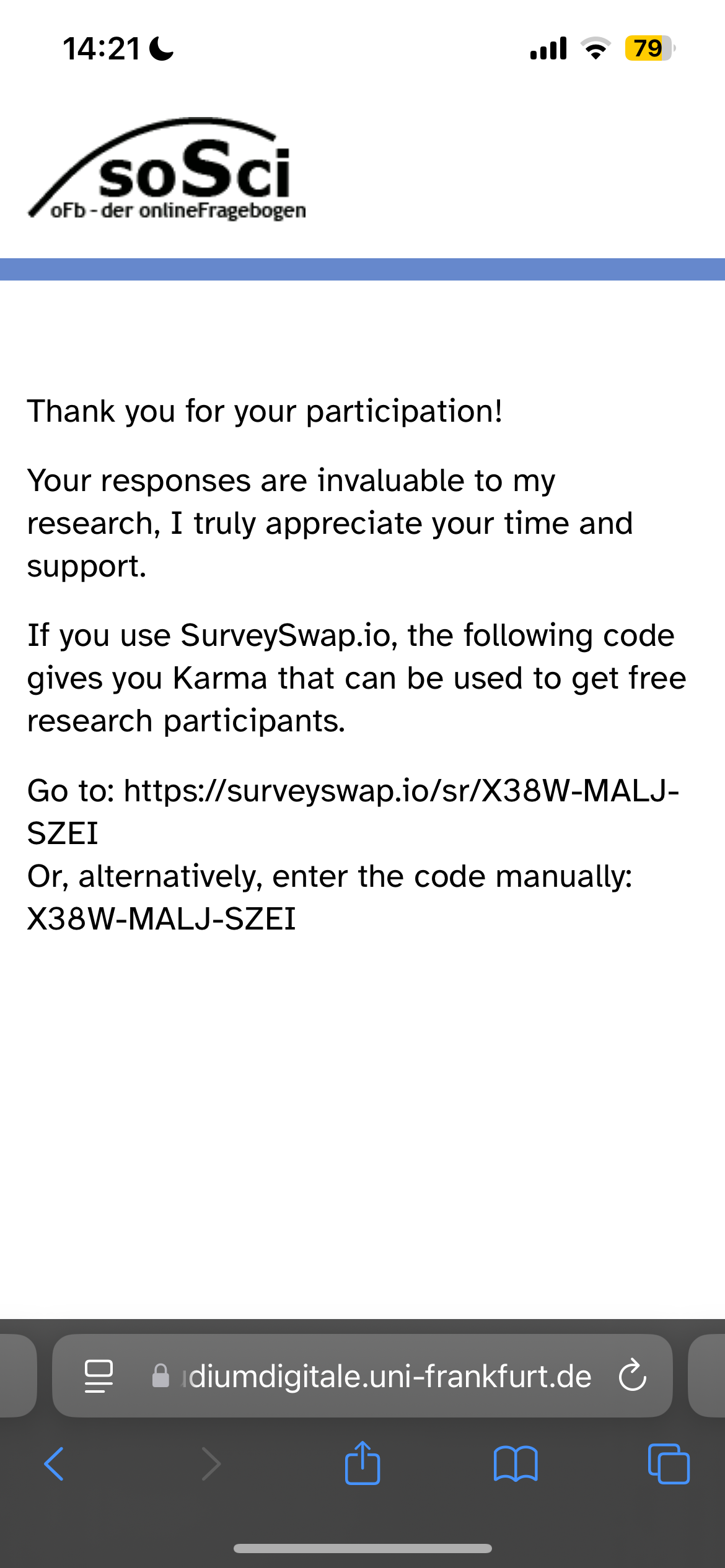Show all open tabs
Image resolution: width=725 pixels, height=1568 pixels.
point(669,1464)
